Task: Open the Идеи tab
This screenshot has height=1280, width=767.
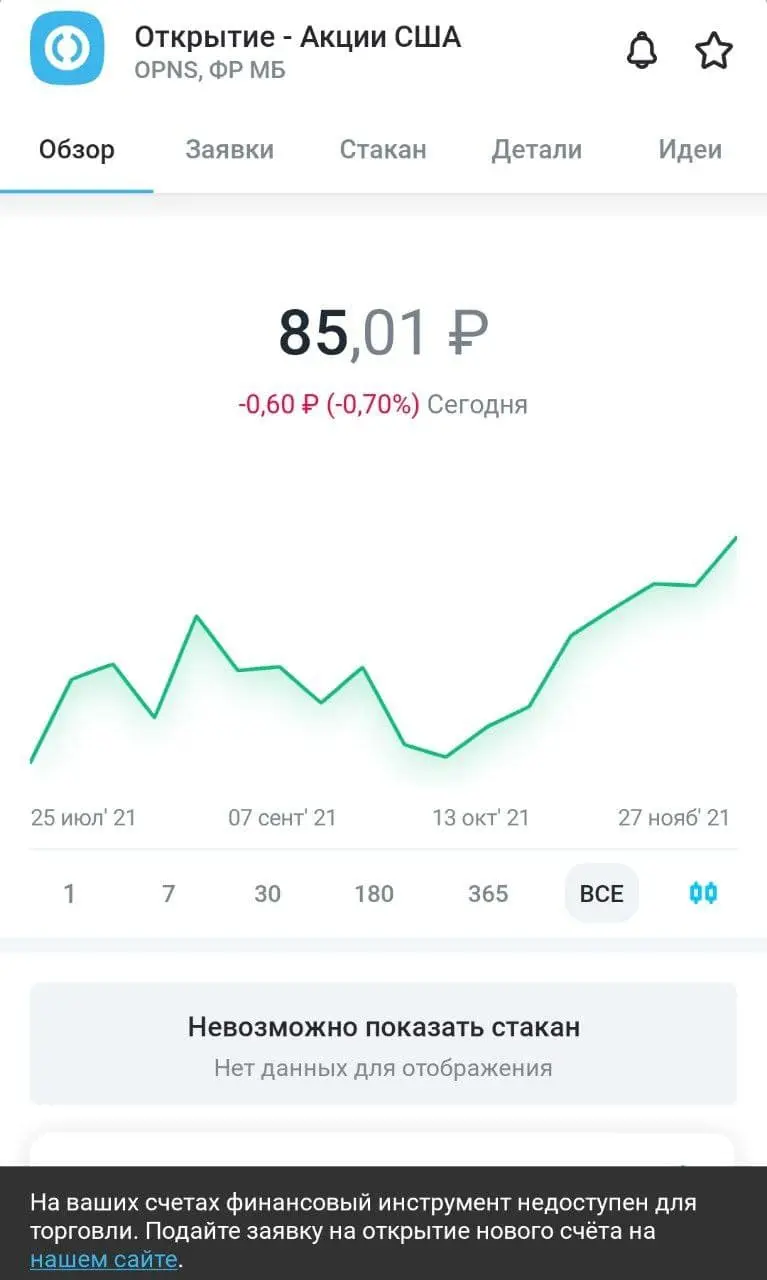Action: click(690, 150)
